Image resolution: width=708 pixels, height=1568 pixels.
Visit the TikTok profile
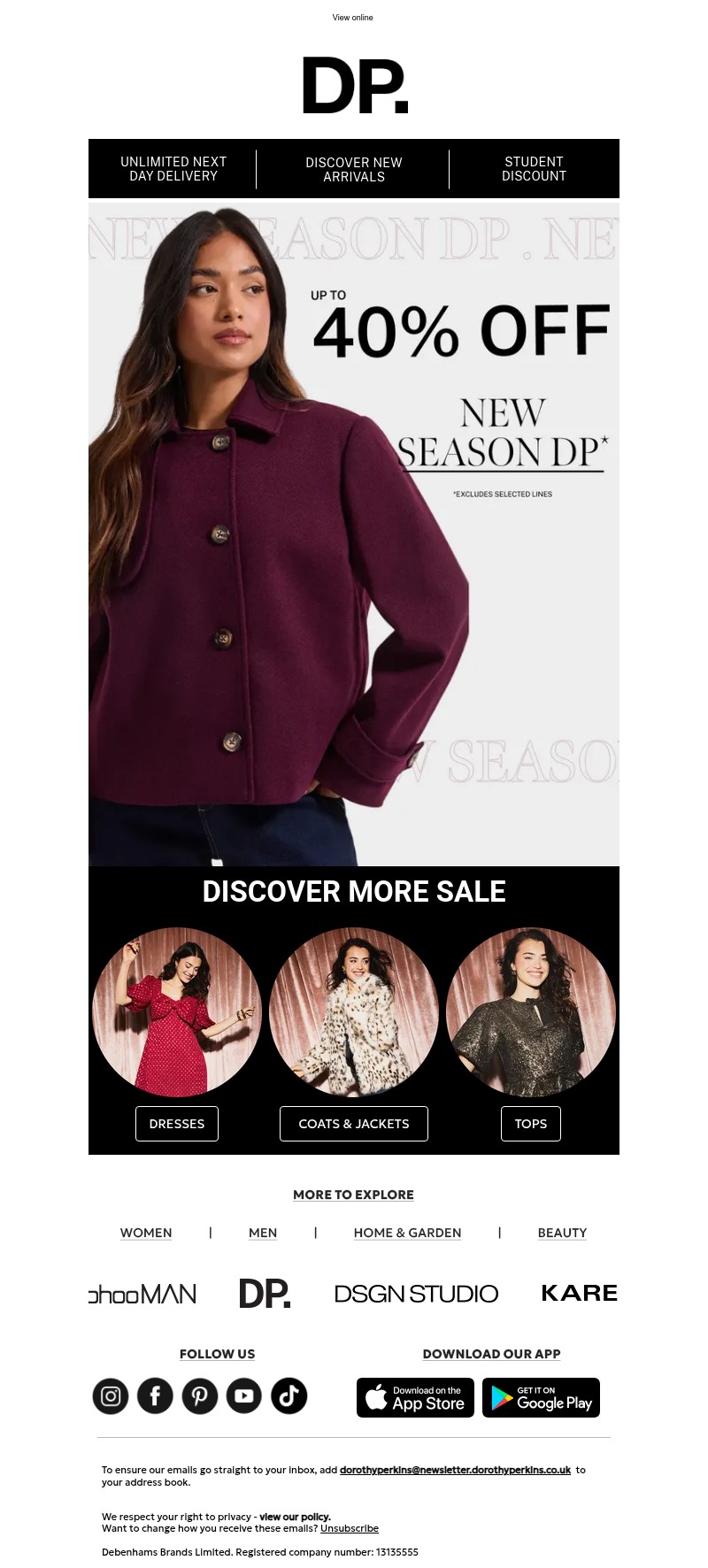[289, 1395]
